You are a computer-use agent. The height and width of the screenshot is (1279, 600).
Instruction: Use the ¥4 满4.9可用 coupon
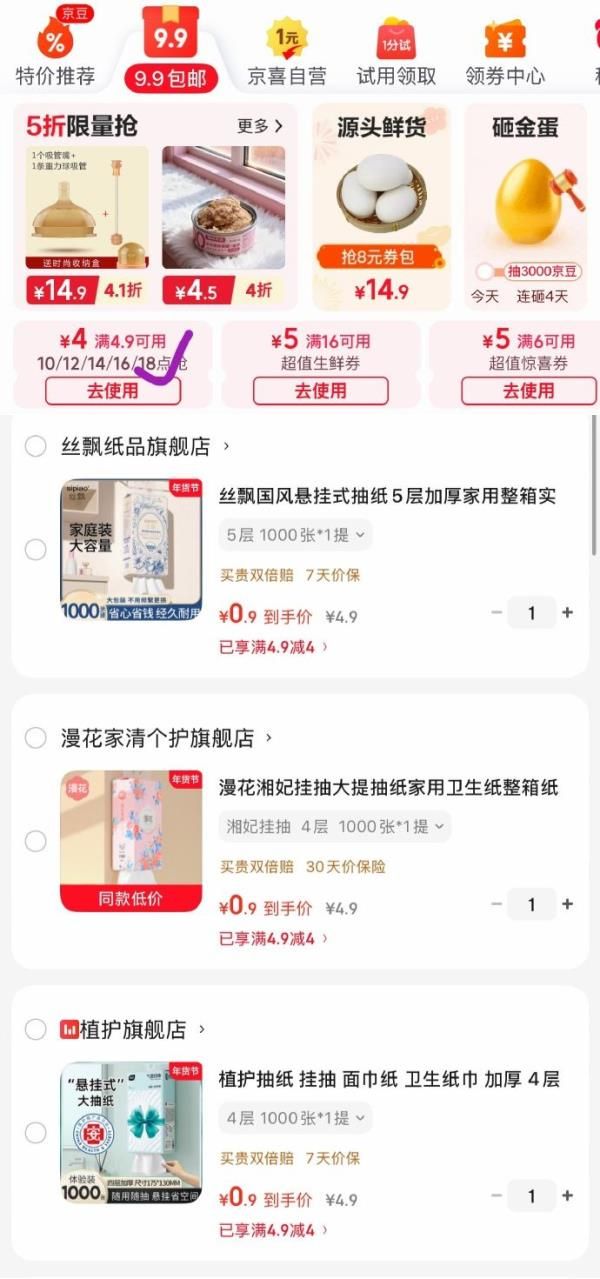coord(113,391)
